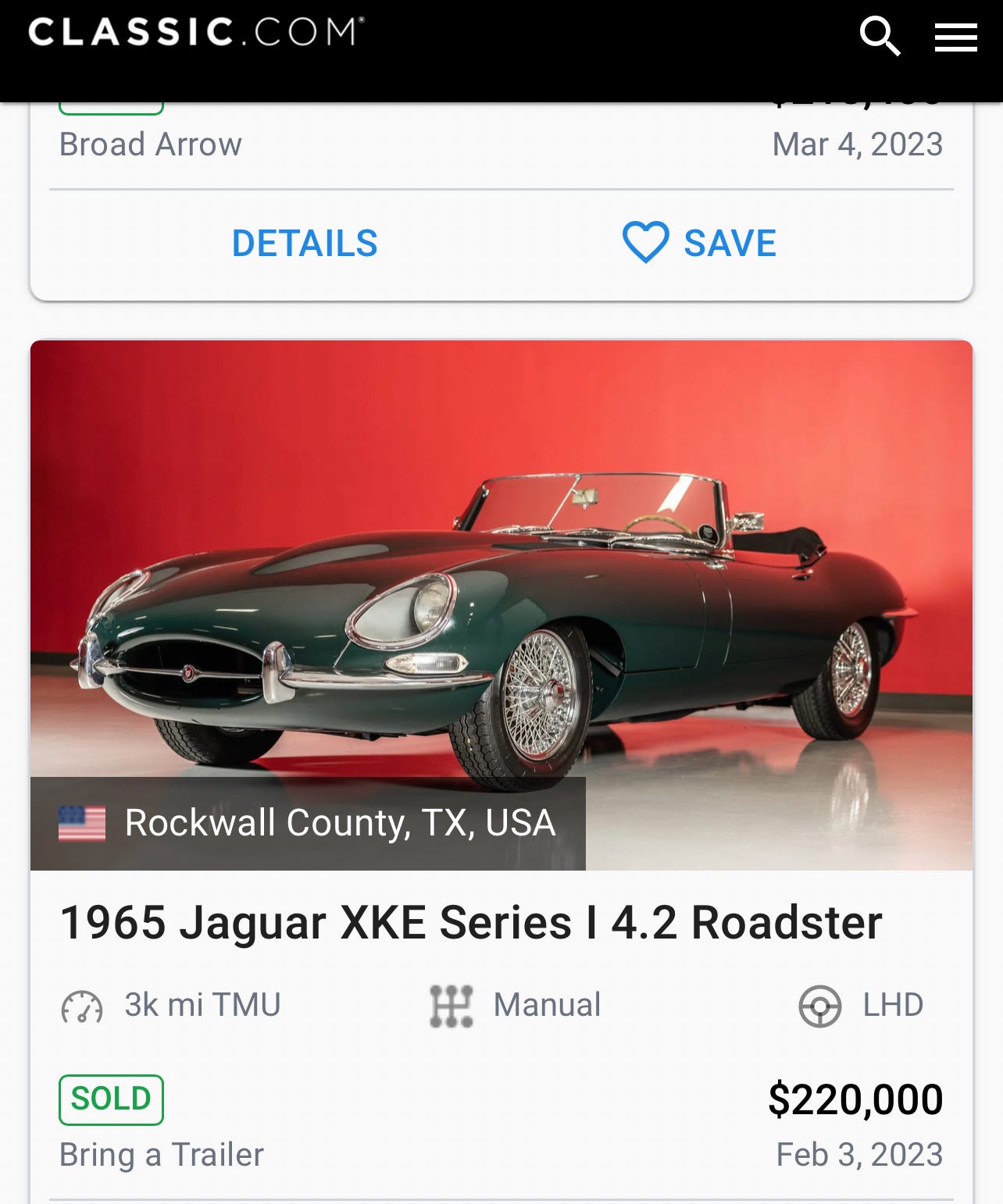The width and height of the screenshot is (1003, 1204).
Task: Open the hamburger menu
Action: click(955, 37)
